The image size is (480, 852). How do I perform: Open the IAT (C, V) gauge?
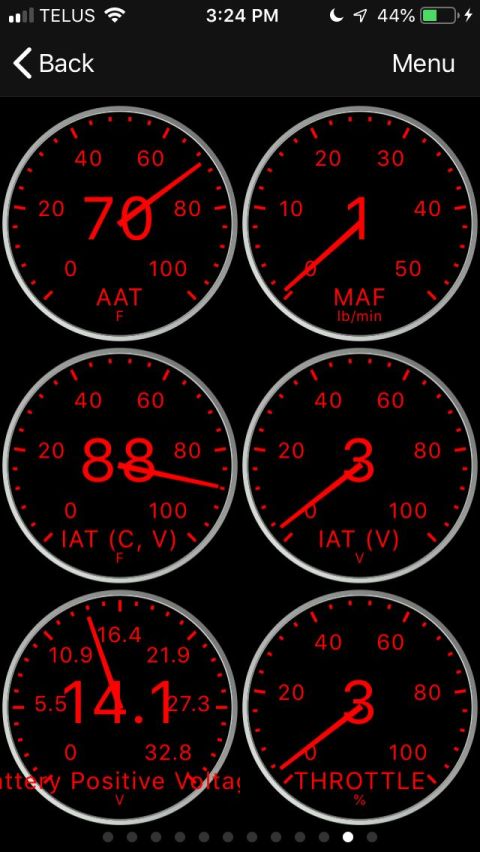coord(120,465)
